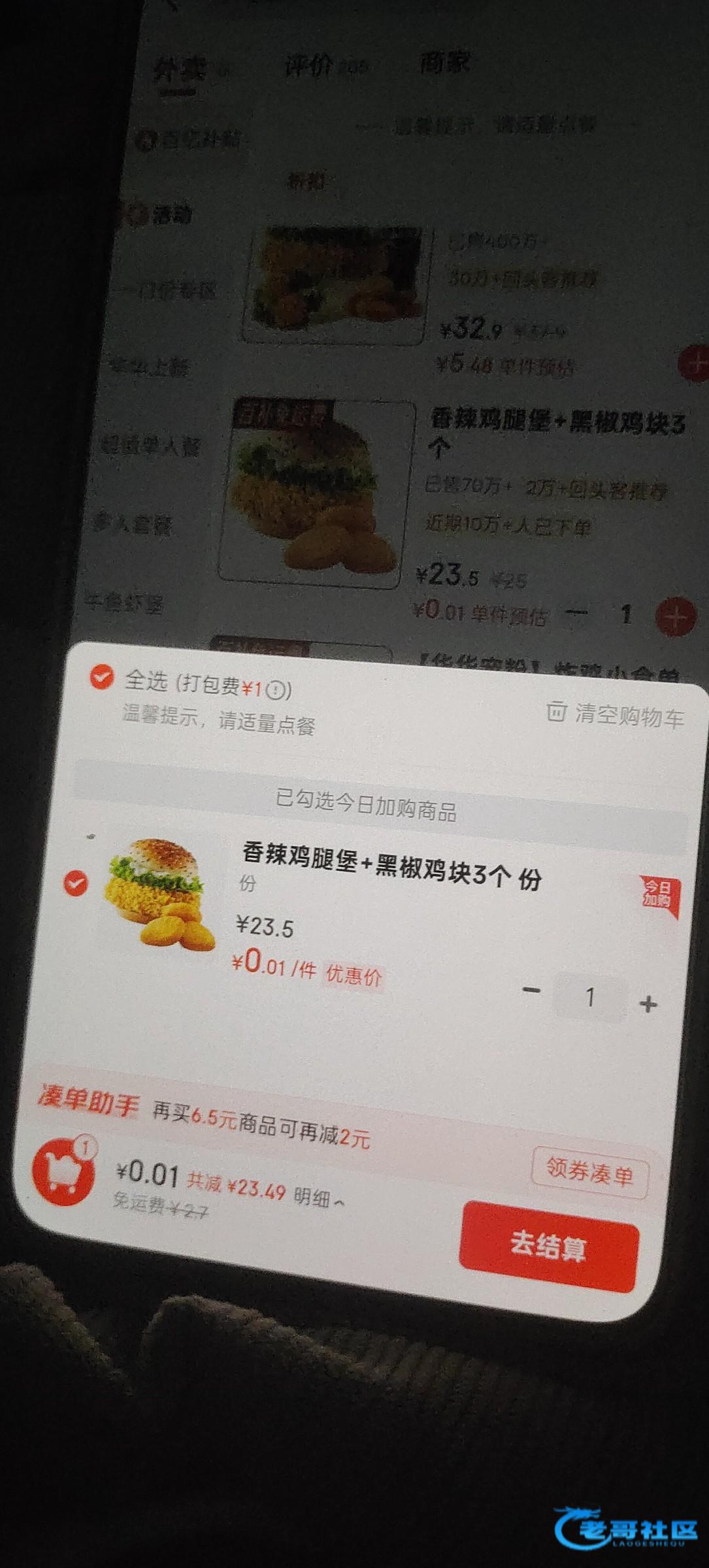Switch to the 评价 tab
Viewport: 709px width, 1568px height.
pos(308,65)
